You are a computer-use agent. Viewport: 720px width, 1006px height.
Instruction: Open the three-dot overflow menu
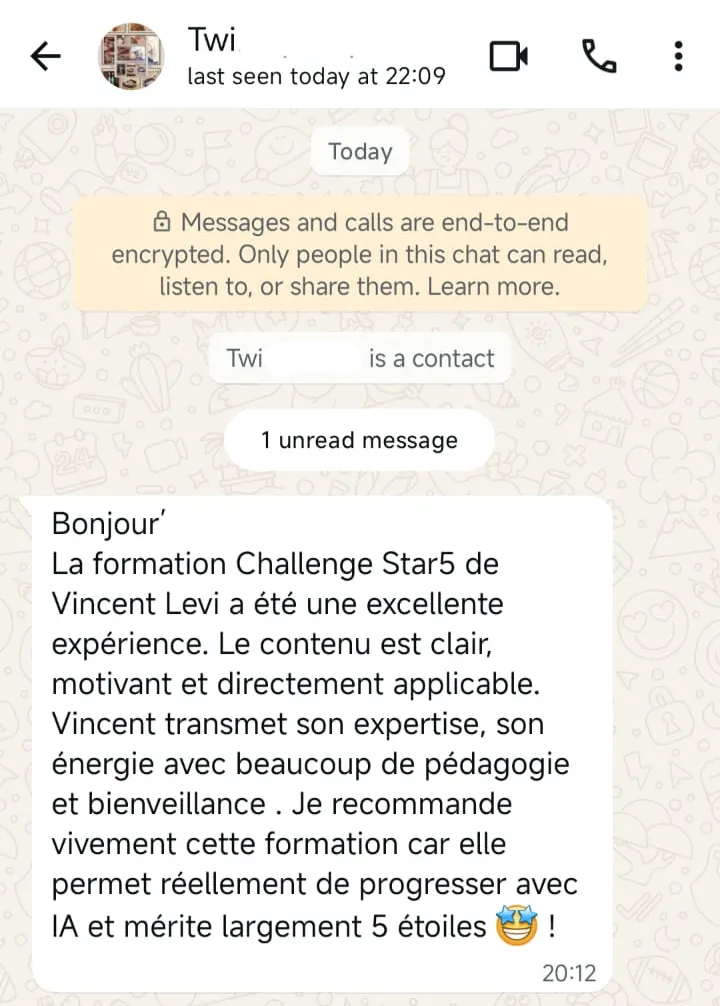pyautogui.click(x=679, y=57)
